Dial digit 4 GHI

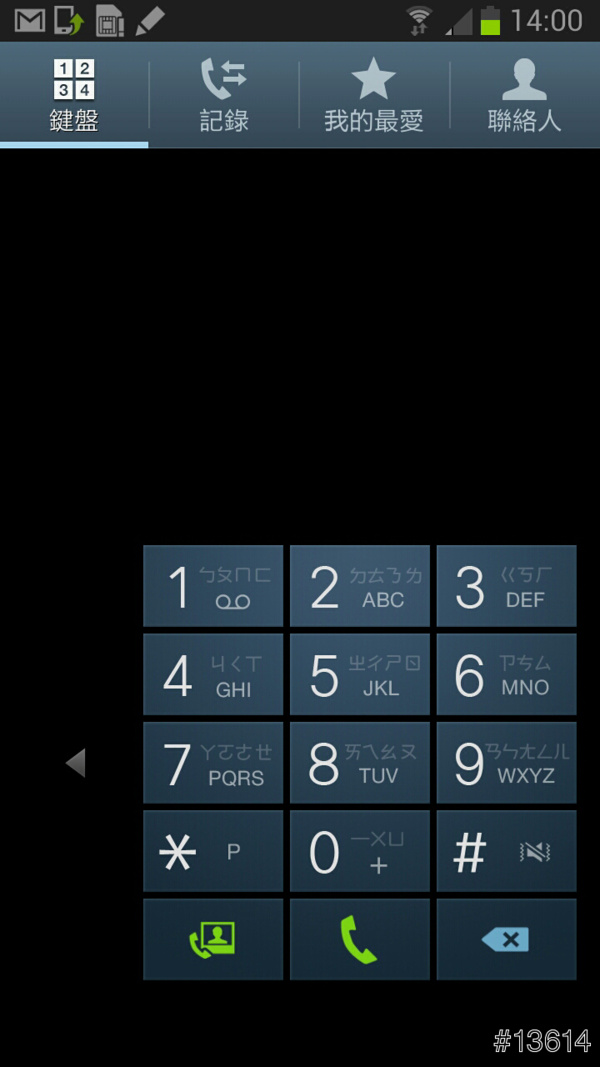coord(213,675)
